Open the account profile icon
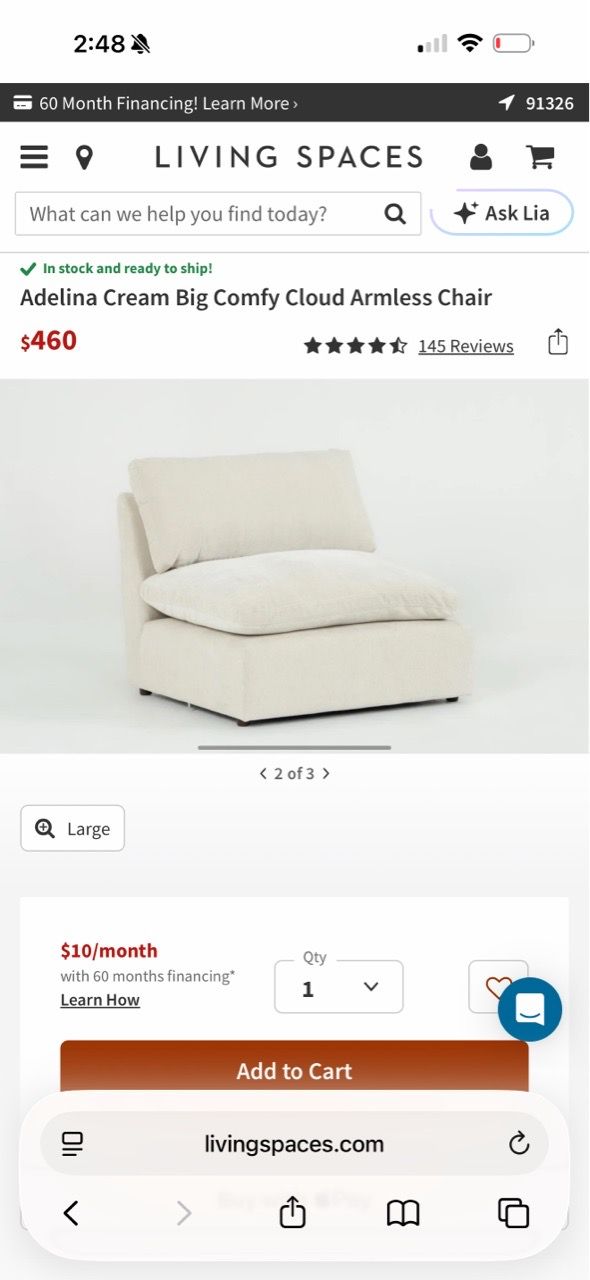 tap(481, 157)
